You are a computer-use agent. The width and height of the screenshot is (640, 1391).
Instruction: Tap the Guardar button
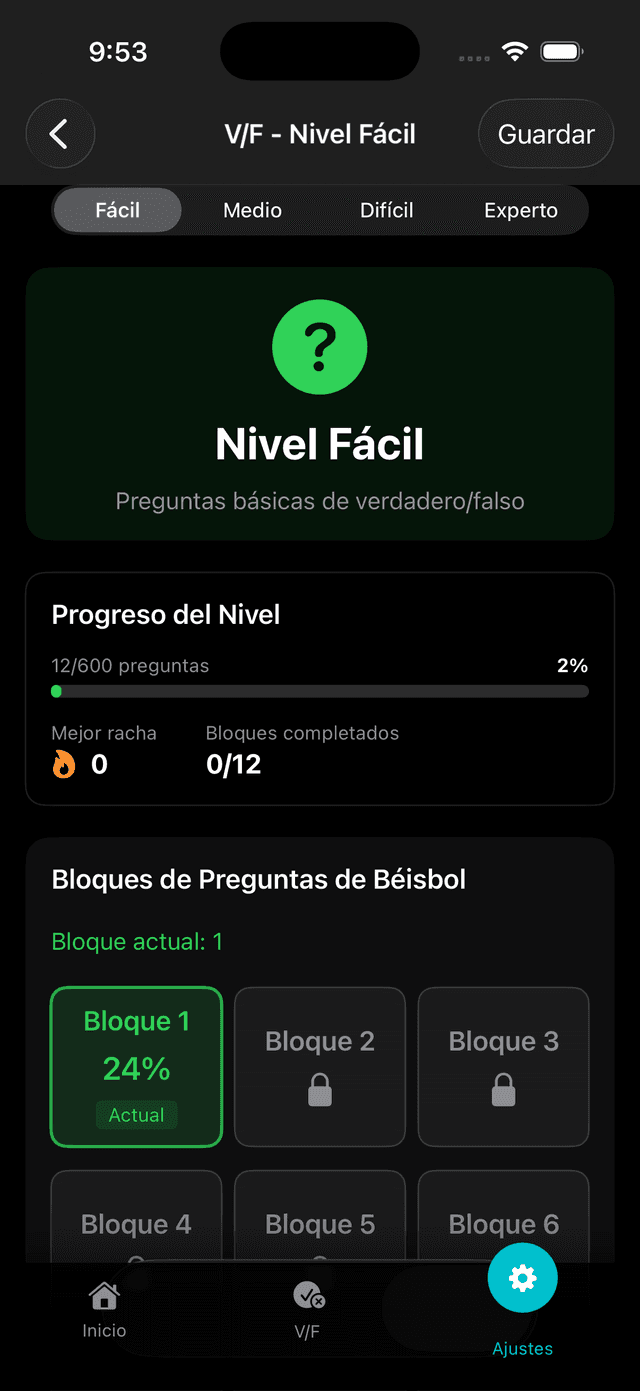coord(546,134)
